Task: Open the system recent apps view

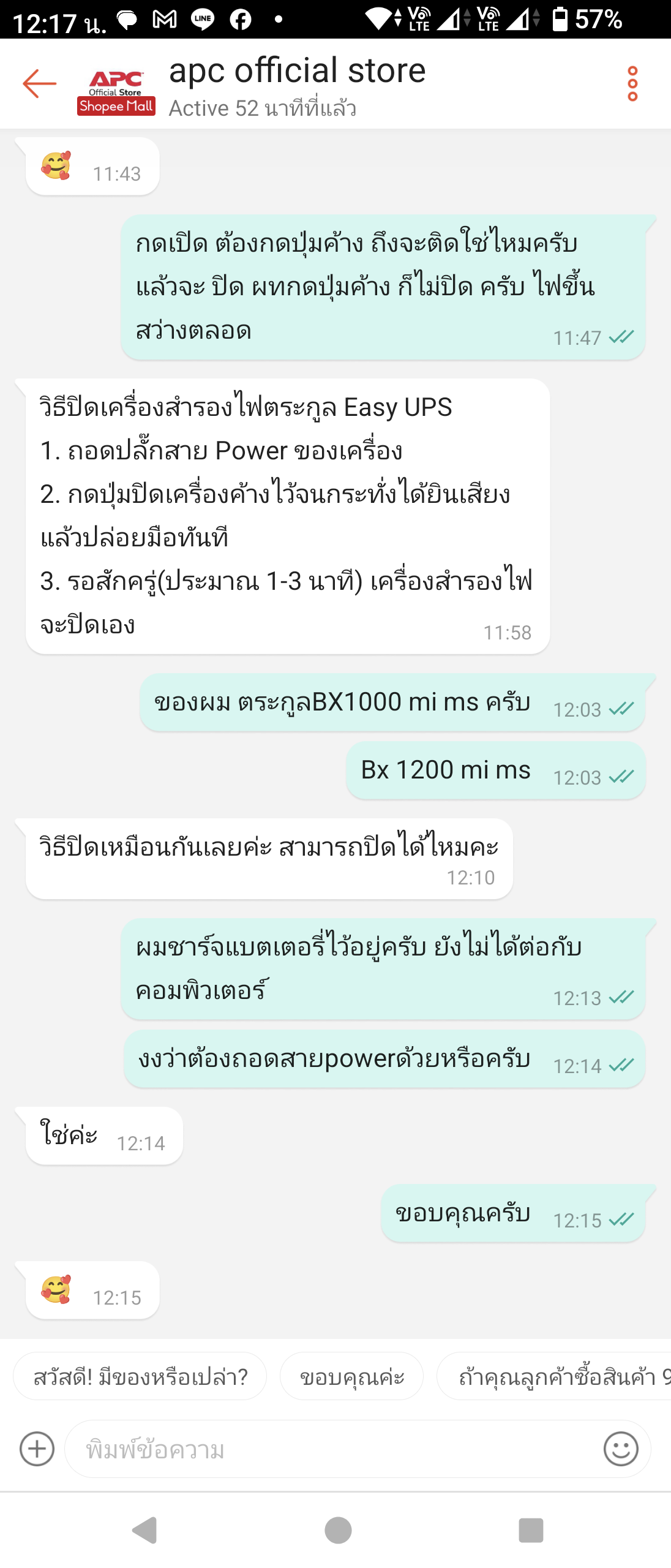Action: (x=531, y=1530)
